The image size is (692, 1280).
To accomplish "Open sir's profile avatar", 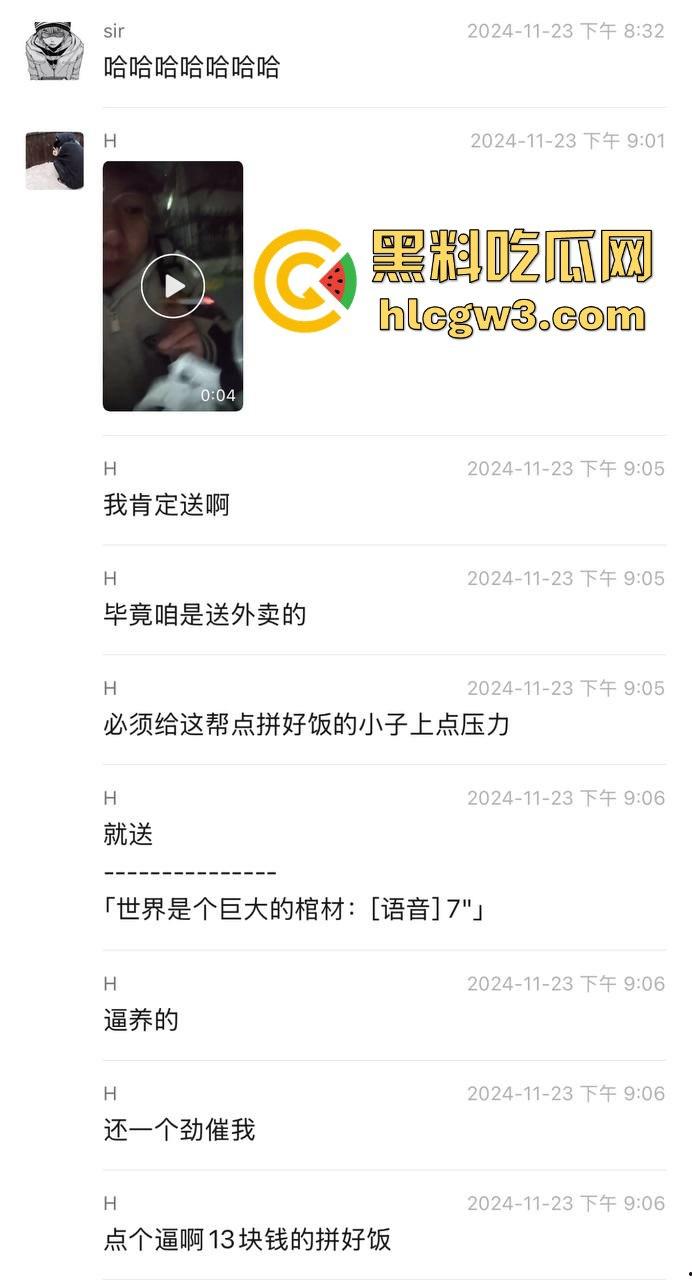I will tap(54, 51).
